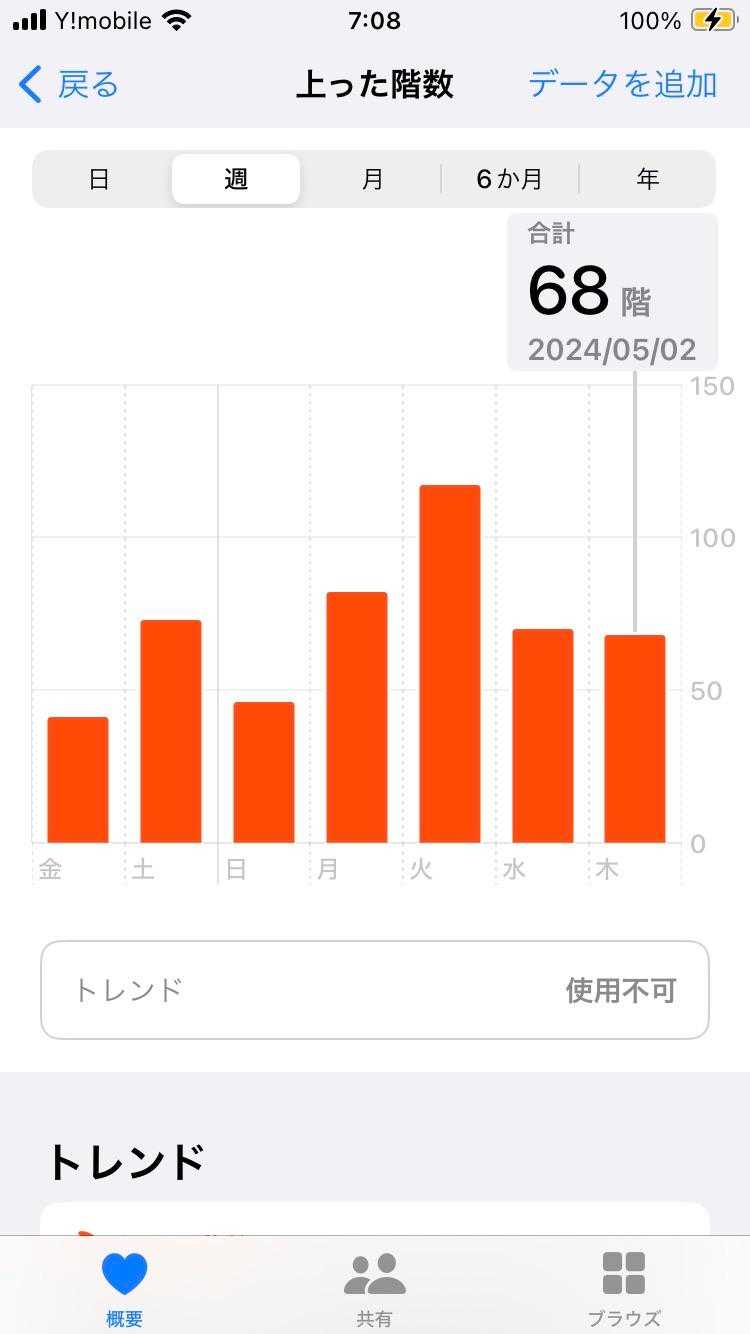
Task: Select the 日 bar in the chart
Action: click(264, 772)
